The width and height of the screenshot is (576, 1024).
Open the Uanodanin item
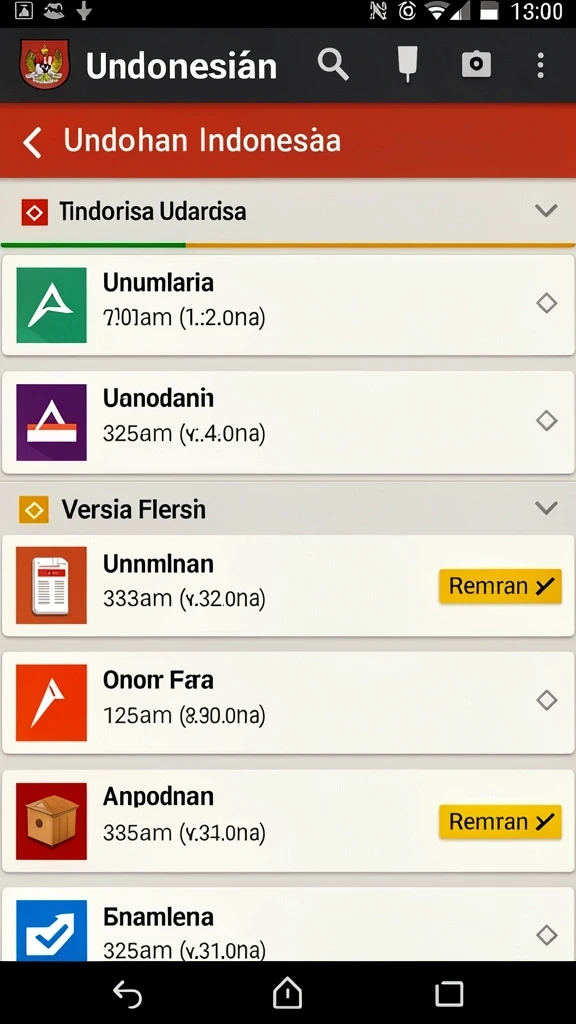click(288, 423)
